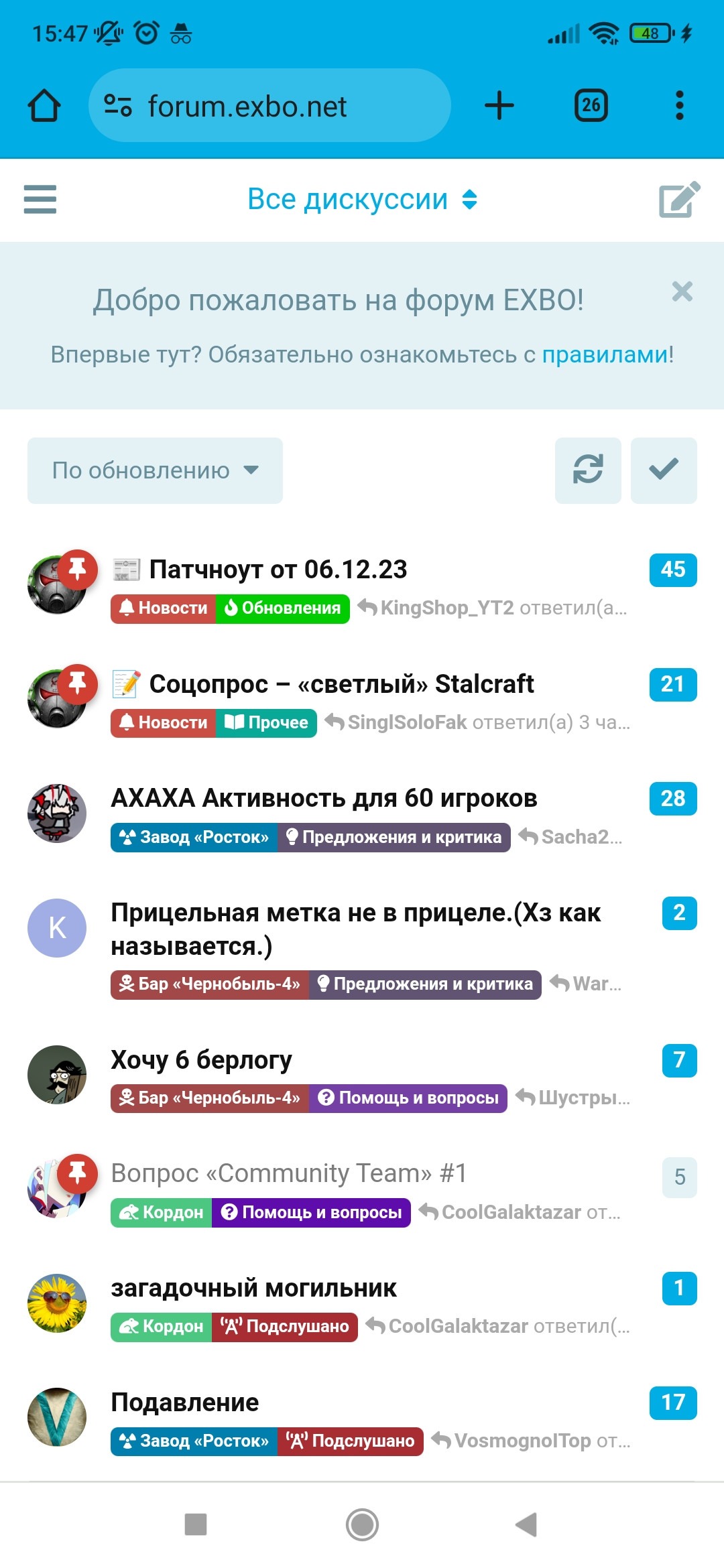Open the «Соцопрос – «светлый» Stalcraft» discussion
The image size is (724, 1568).
[341, 684]
